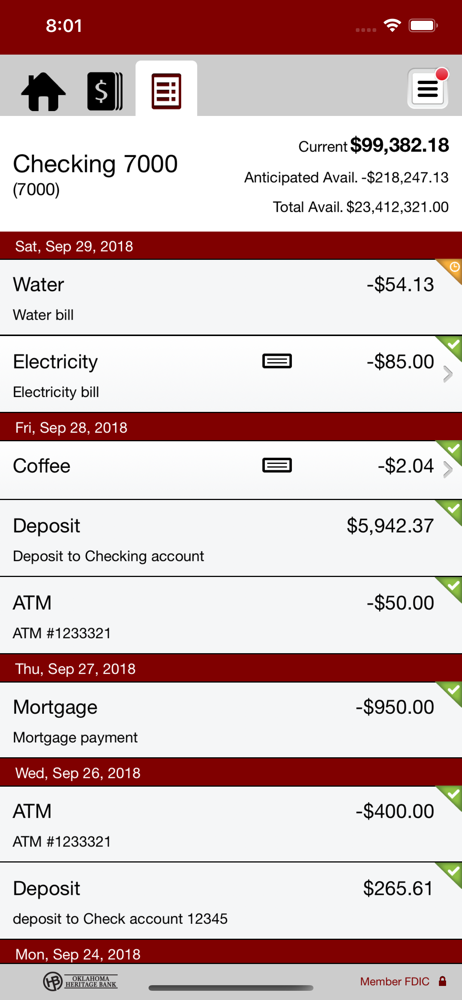Open the accounts dollar tab

[x=105, y=91]
